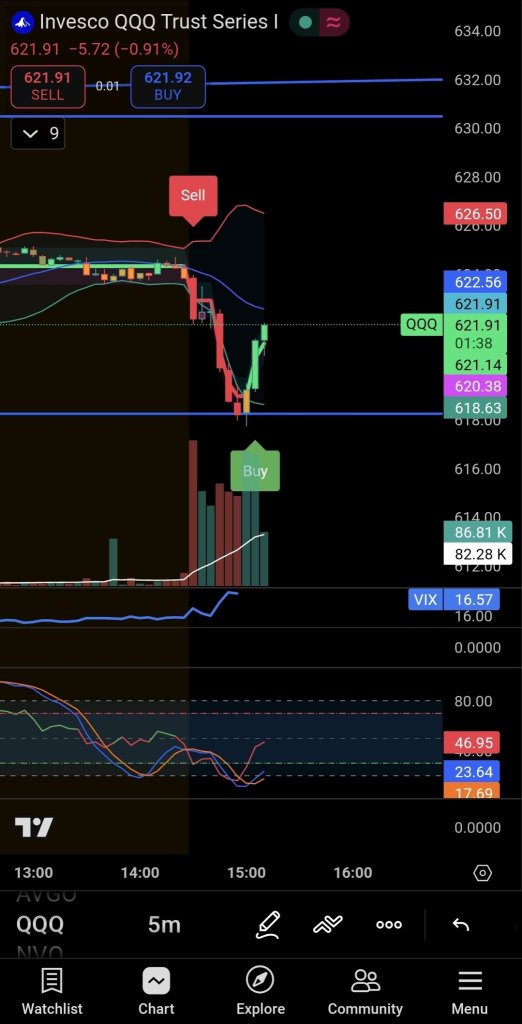
Task: Switch to the Explore tab
Action: 260,991
